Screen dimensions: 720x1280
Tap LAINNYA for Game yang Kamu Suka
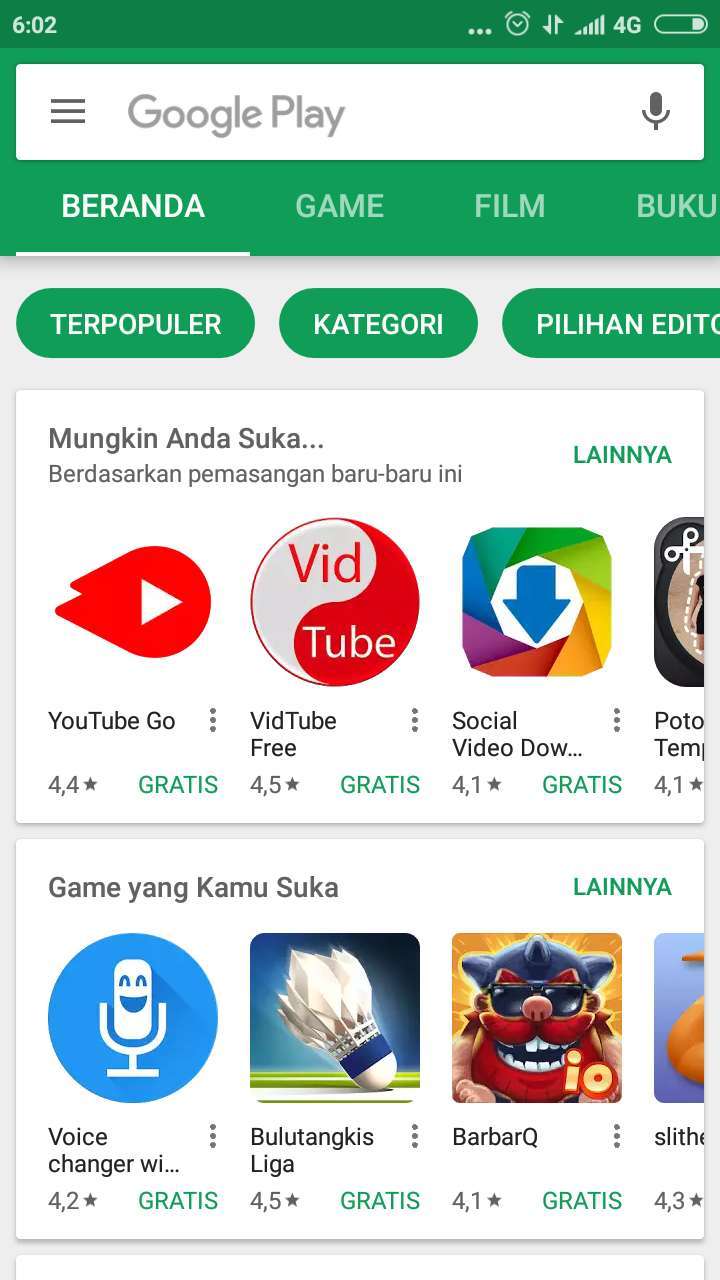click(x=621, y=887)
